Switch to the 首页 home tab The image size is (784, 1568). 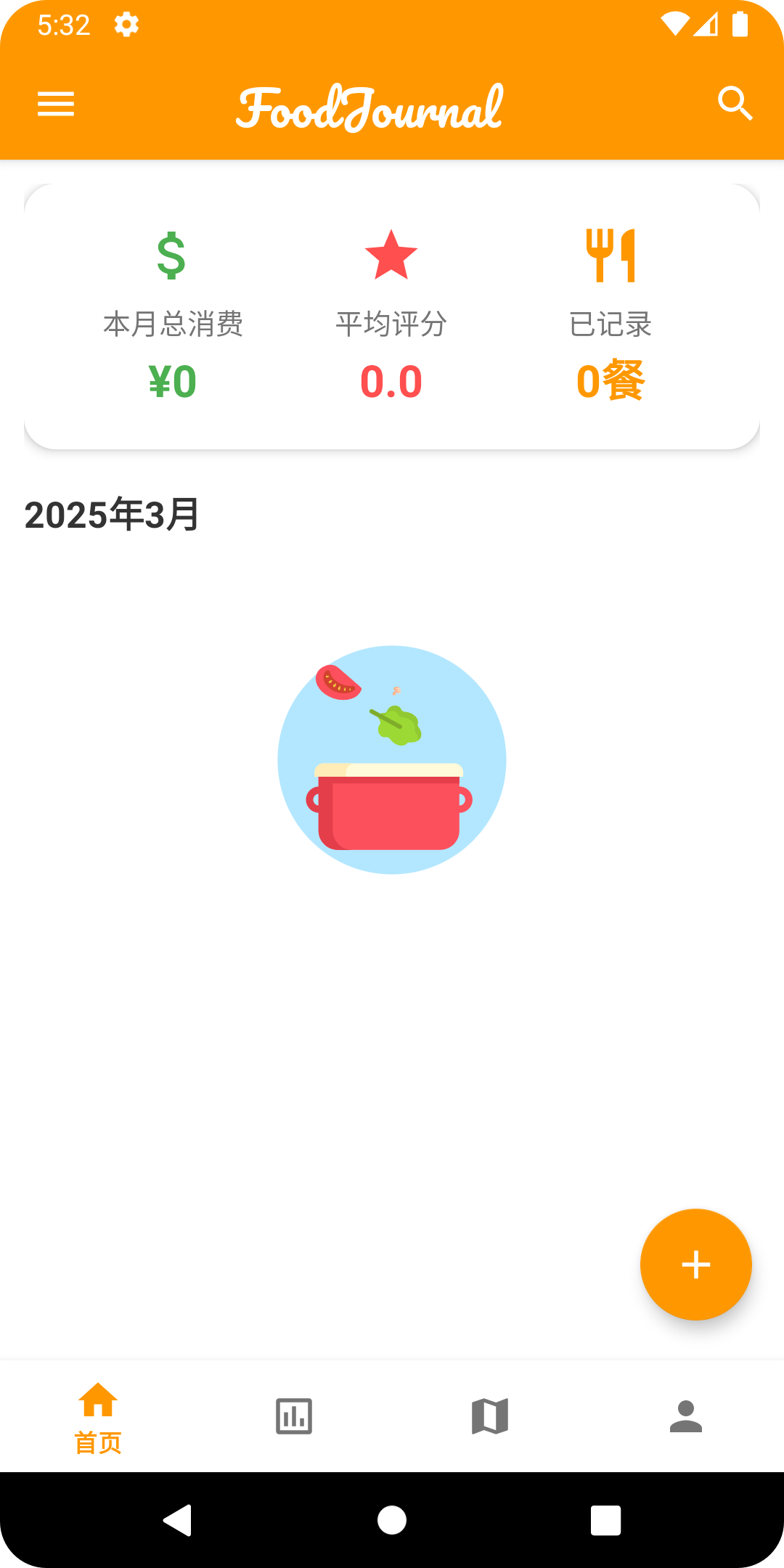[x=98, y=1417]
